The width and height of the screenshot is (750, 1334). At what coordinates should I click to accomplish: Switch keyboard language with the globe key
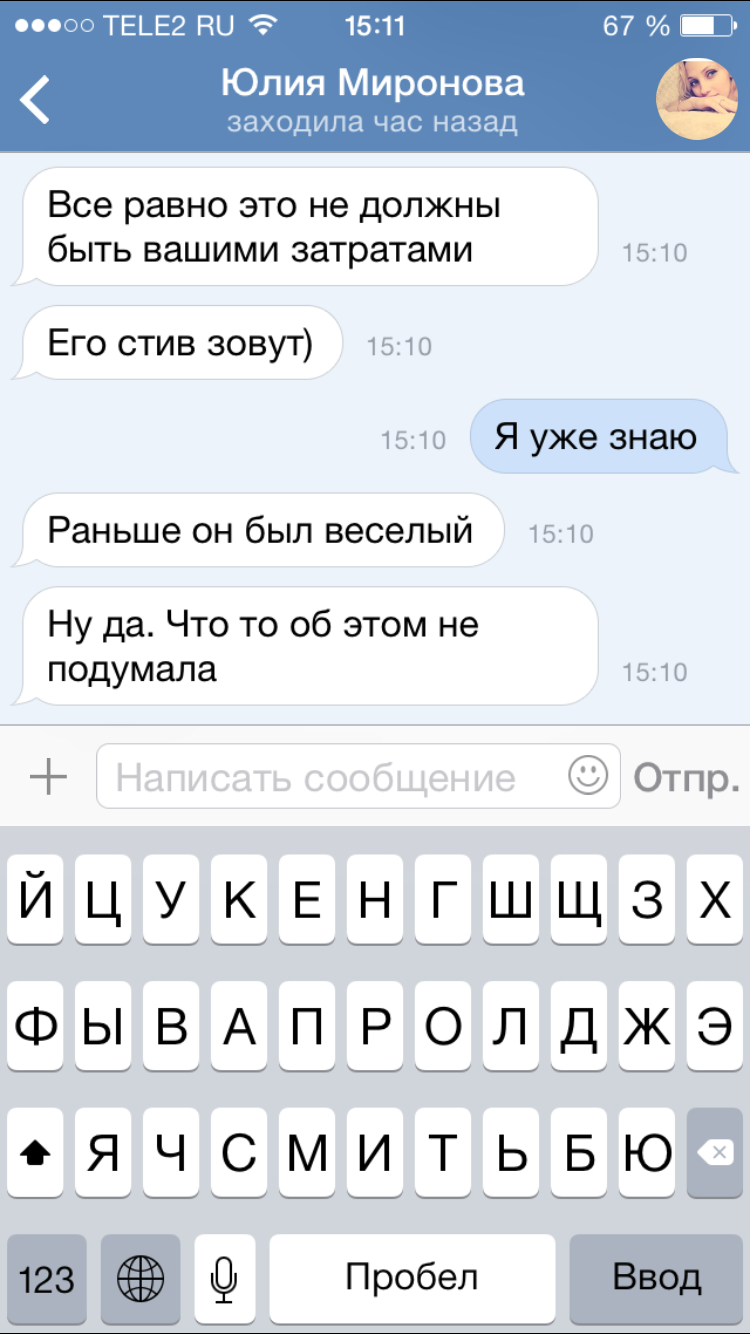point(140,1277)
